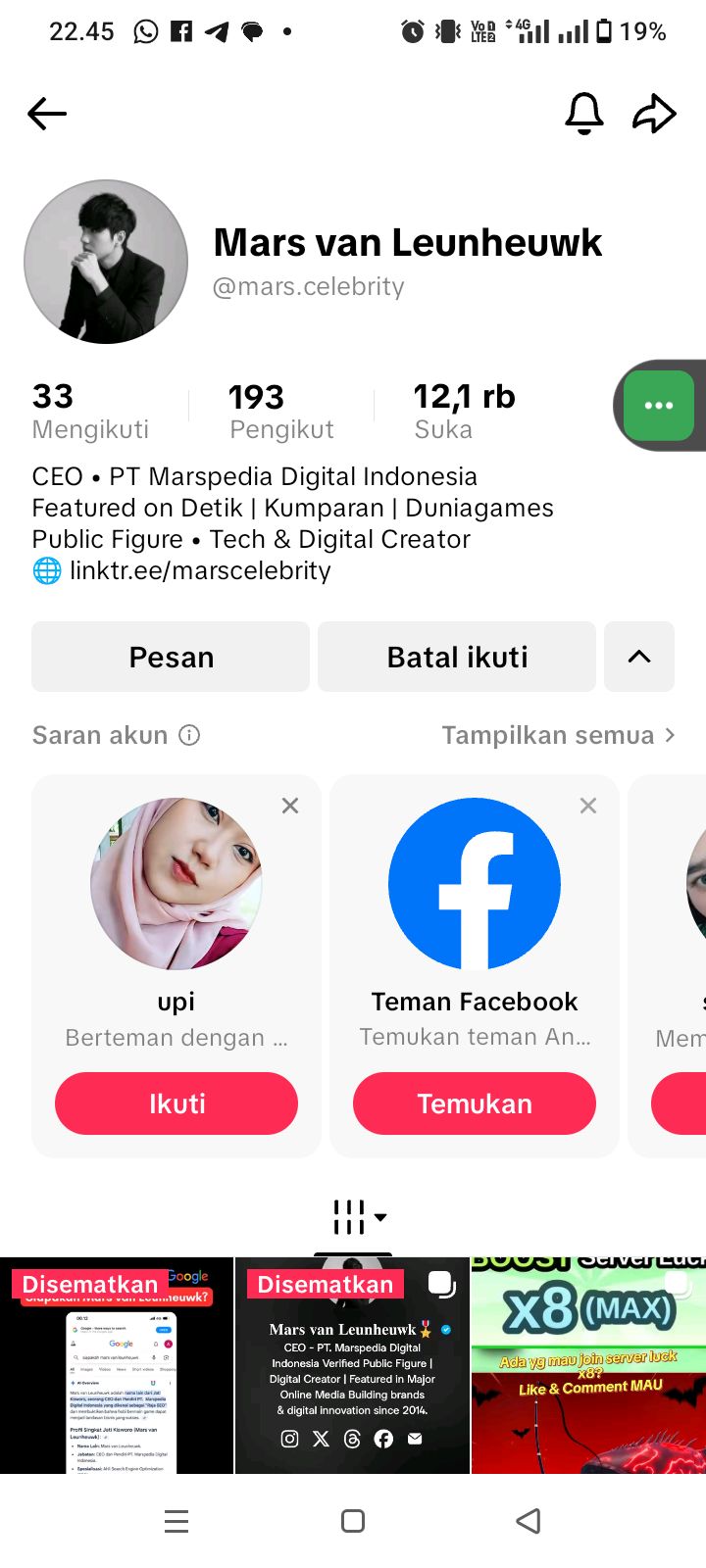Go back using the top arrow
Image resolution: width=706 pixels, height=1568 pixels.
coord(47,114)
